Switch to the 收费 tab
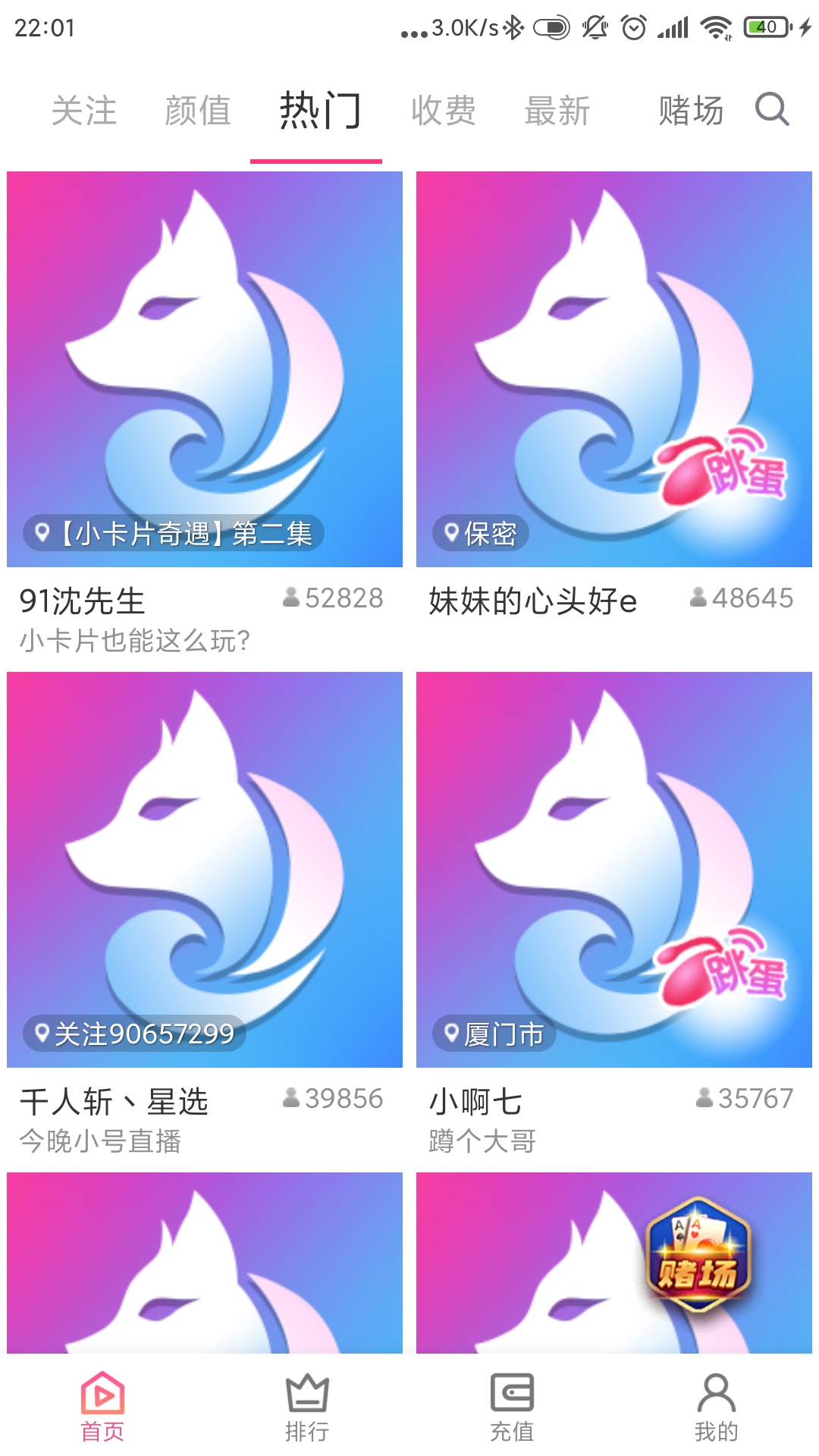Image resolution: width=819 pixels, height=1456 pixels. (x=444, y=111)
